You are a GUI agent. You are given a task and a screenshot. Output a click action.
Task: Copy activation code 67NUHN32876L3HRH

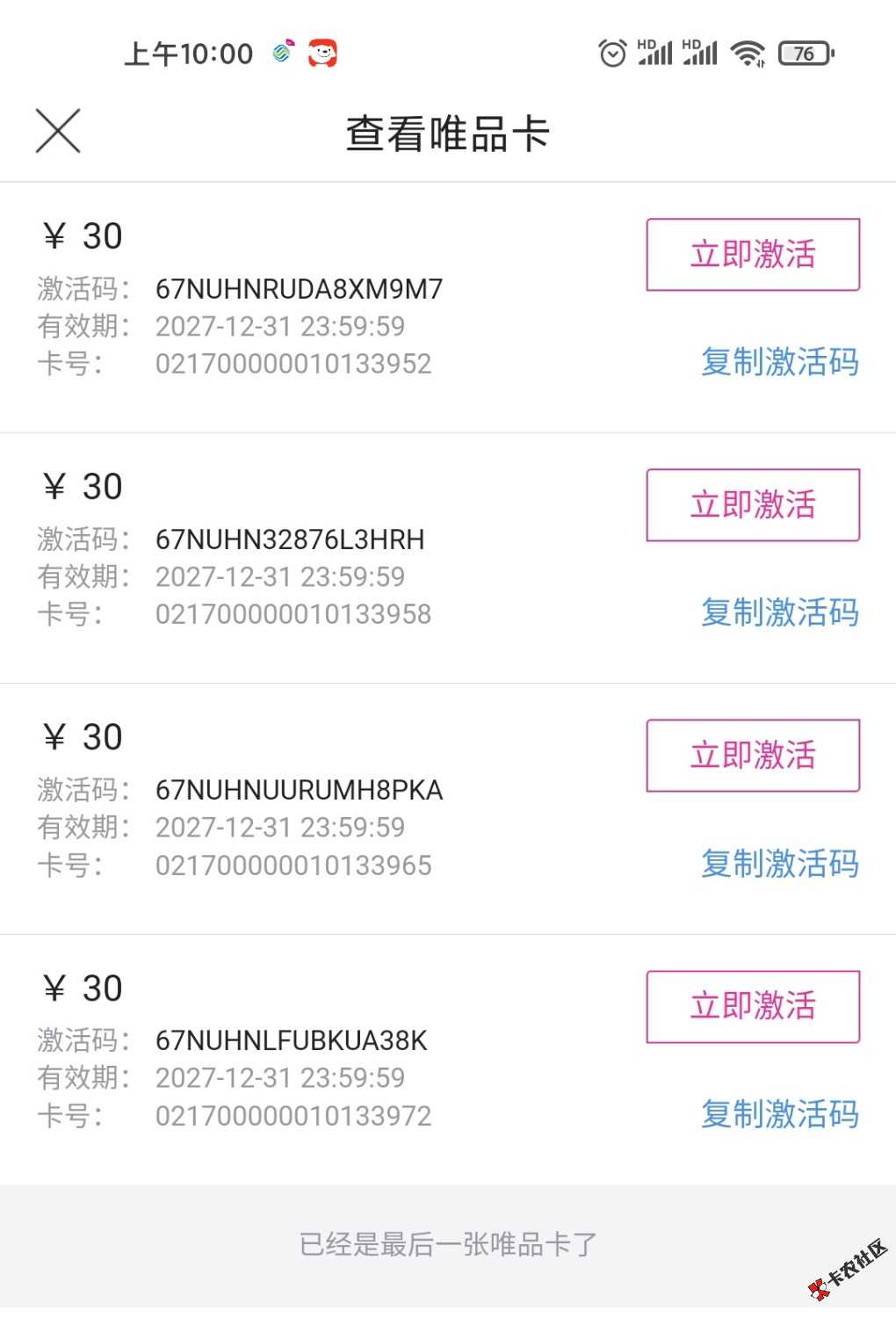tap(779, 612)
